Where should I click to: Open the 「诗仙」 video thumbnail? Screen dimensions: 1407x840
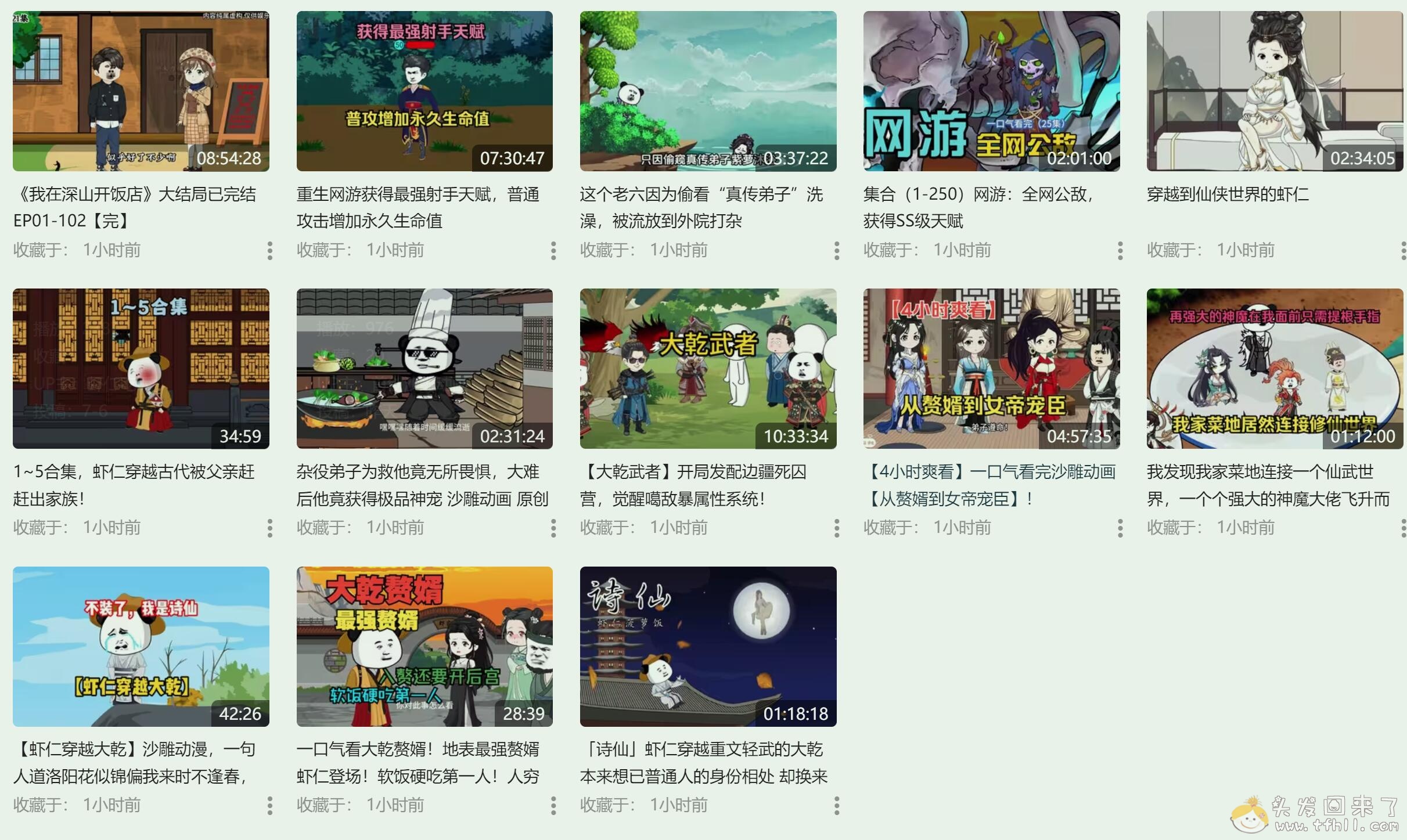(708, 646)
